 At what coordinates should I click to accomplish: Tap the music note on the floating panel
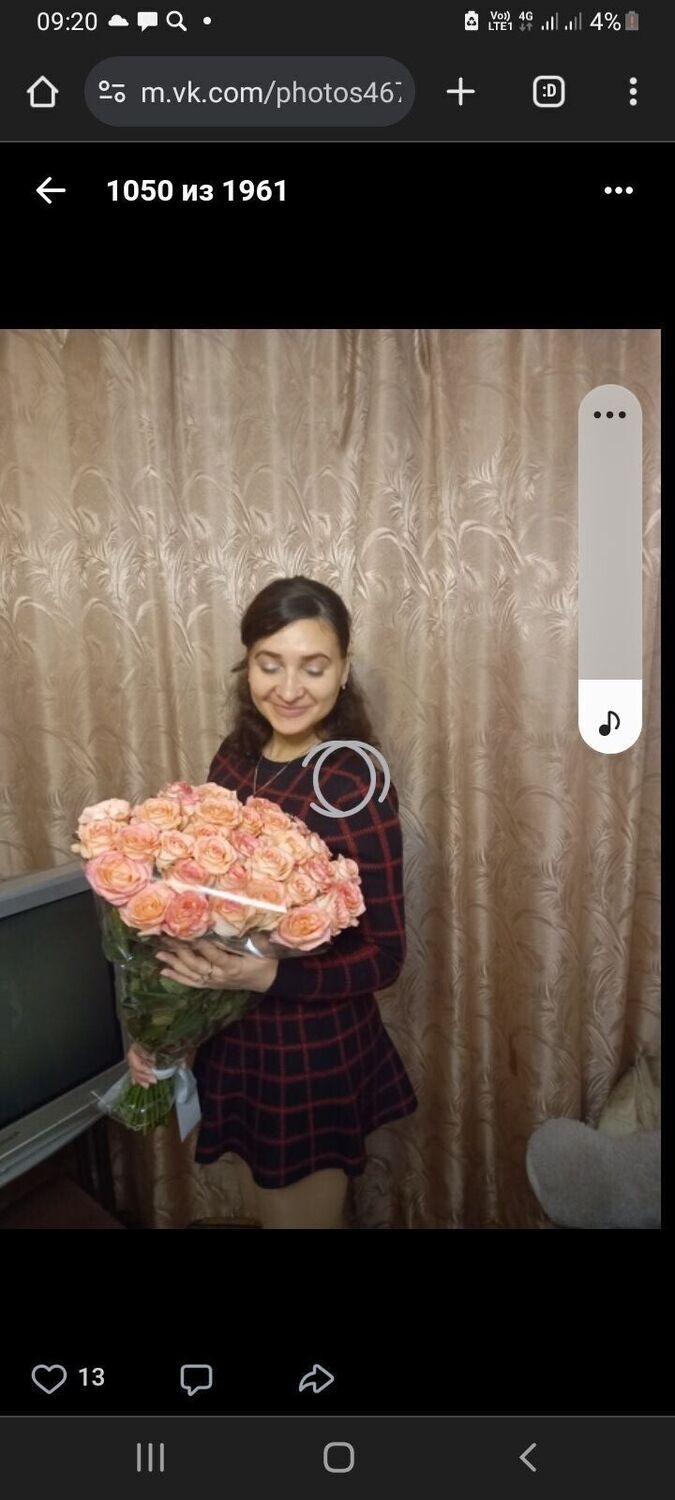point(609,722)
